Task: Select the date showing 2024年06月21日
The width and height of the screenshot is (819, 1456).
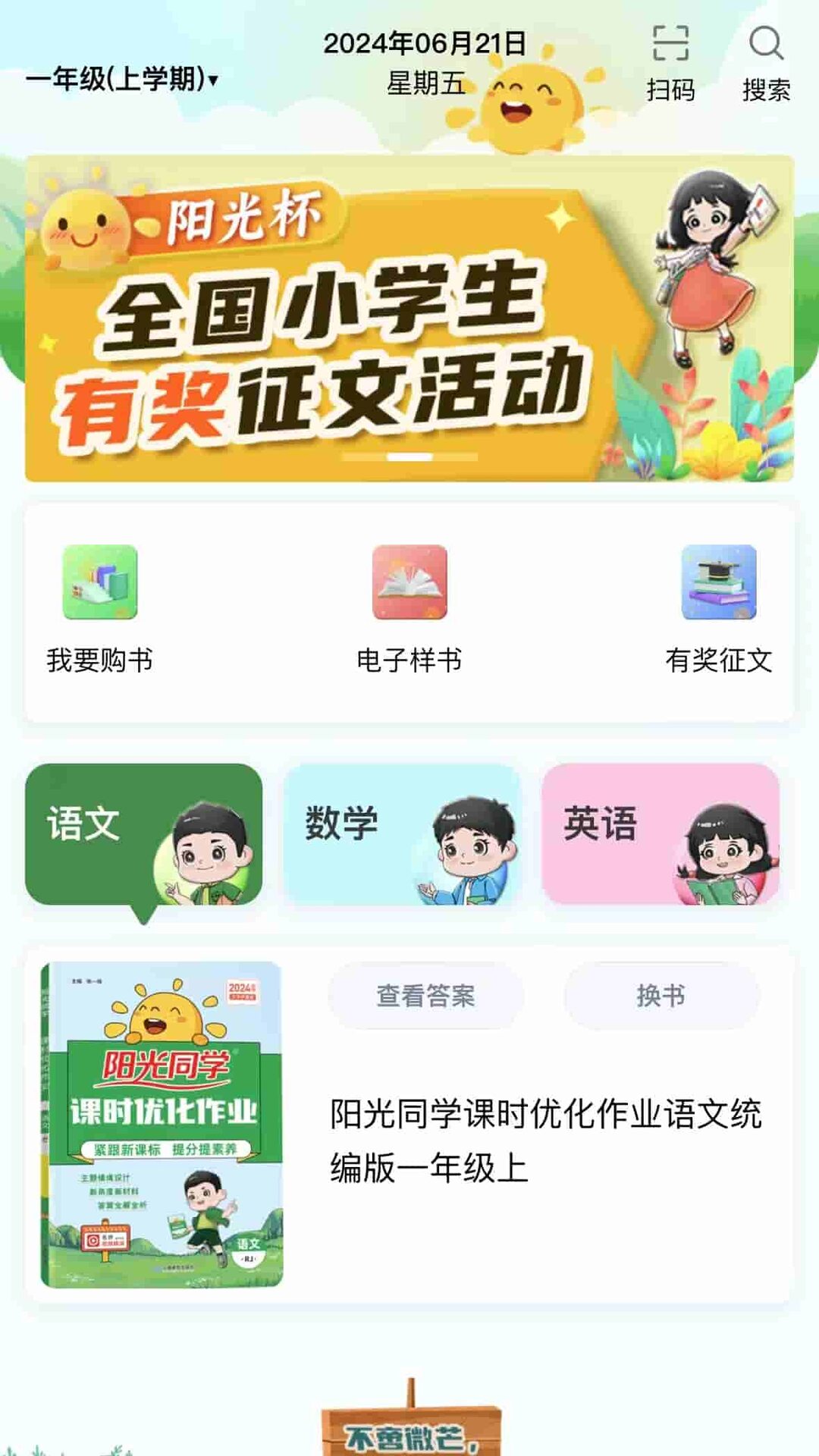Action: tap(426, 44)
